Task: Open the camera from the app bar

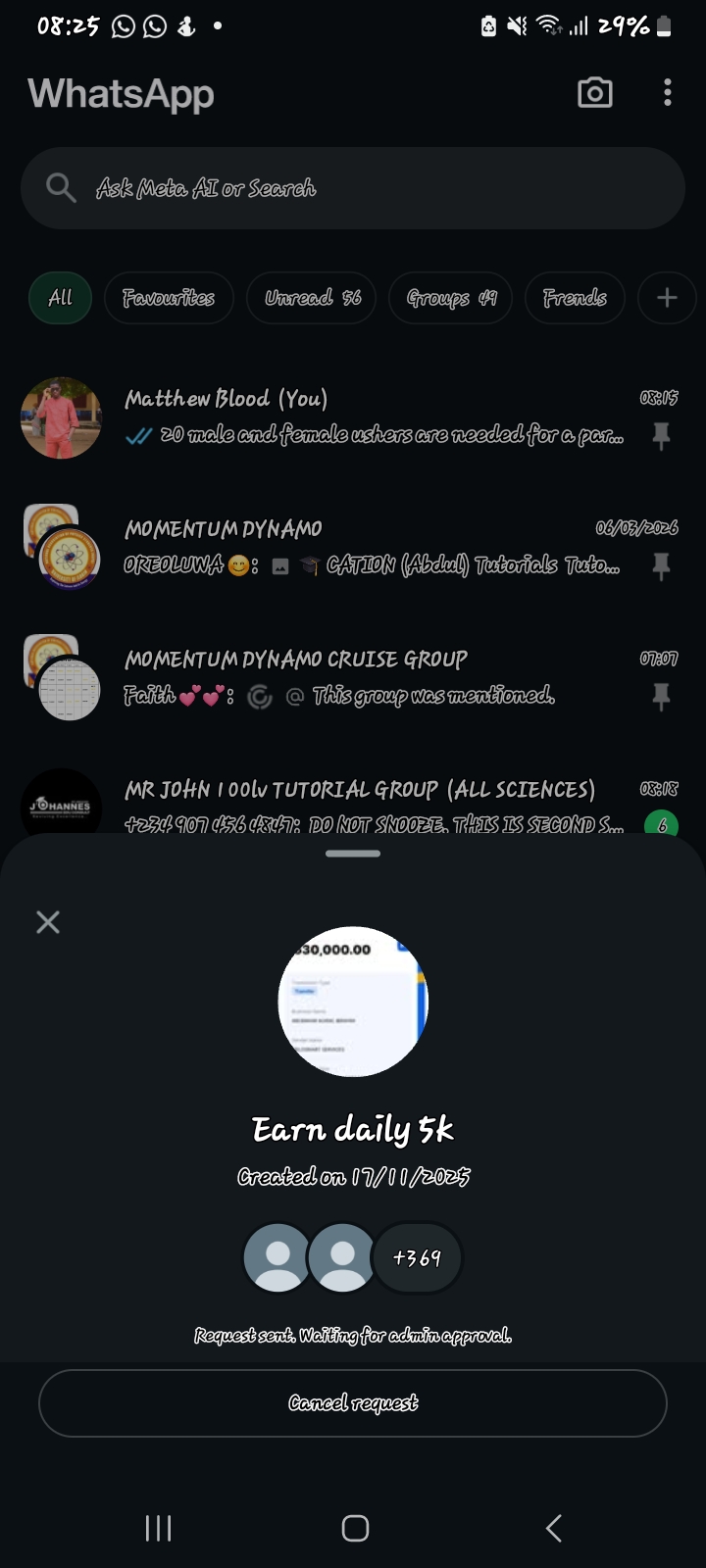Action: click(x=595, y=93)
